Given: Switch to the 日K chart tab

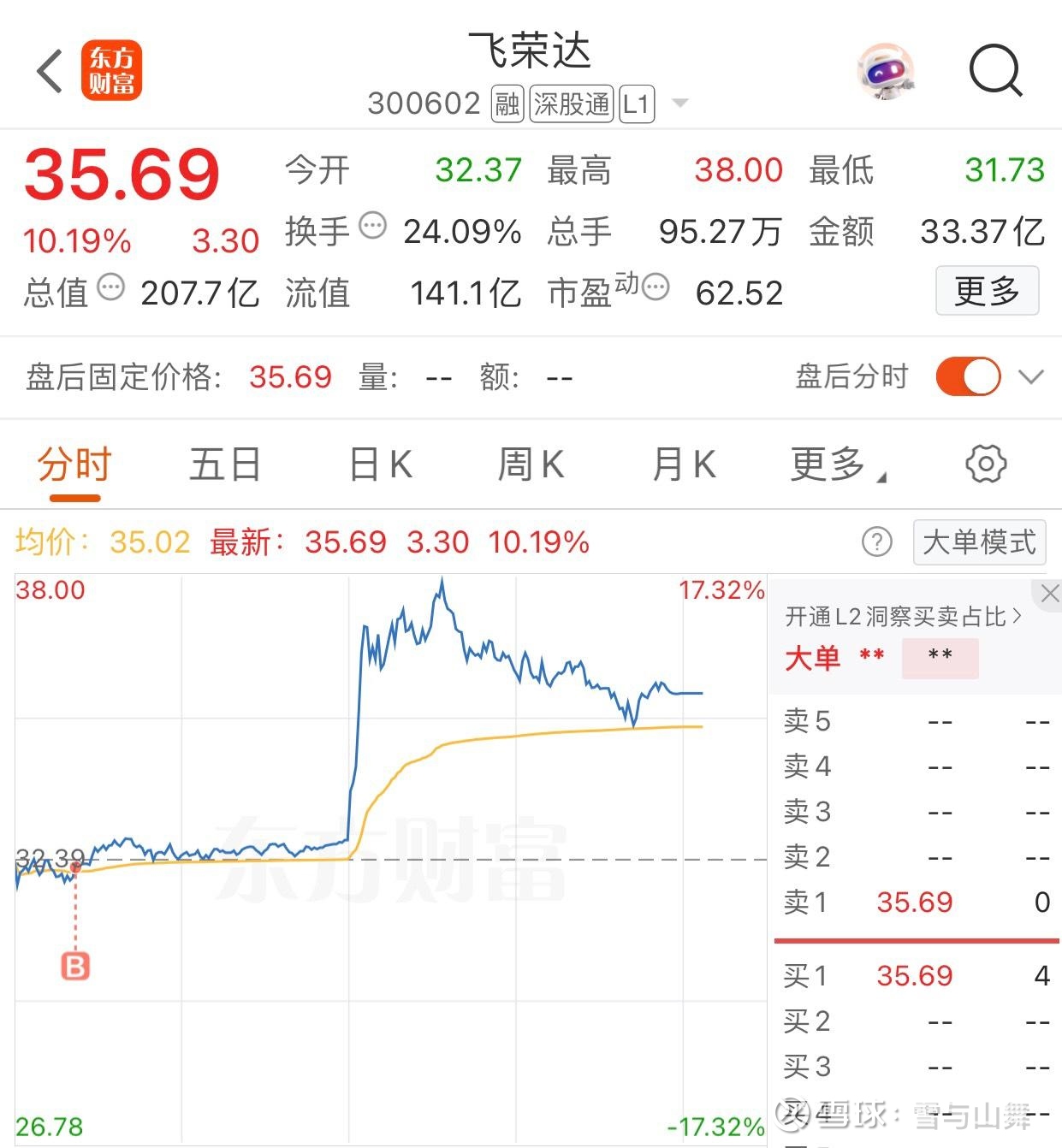Looking at the screenshot, I should [381, 465].
